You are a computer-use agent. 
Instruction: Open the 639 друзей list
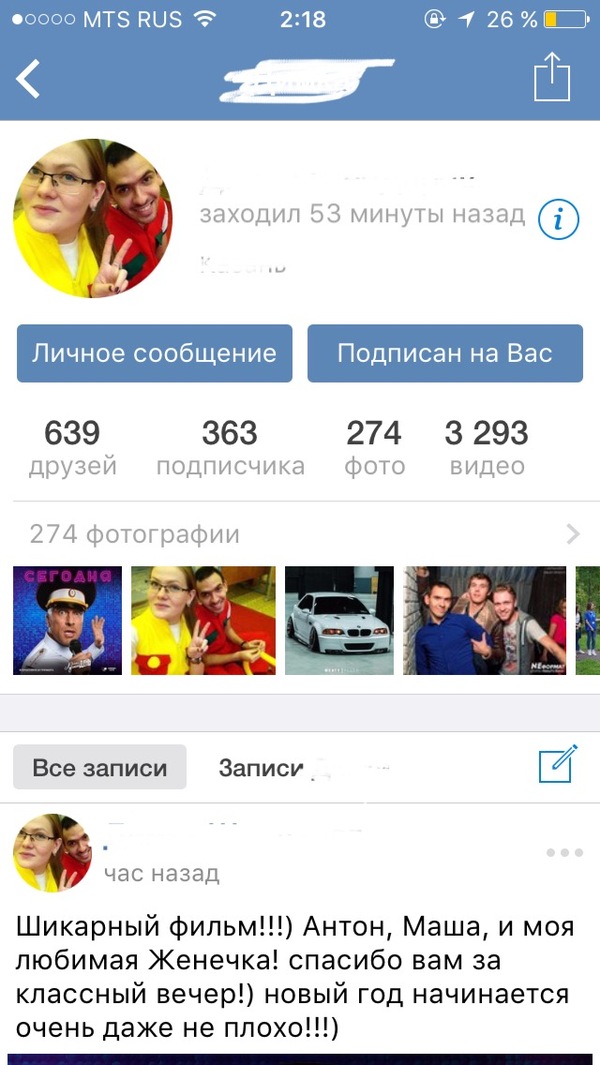click(x=72, y=446)
